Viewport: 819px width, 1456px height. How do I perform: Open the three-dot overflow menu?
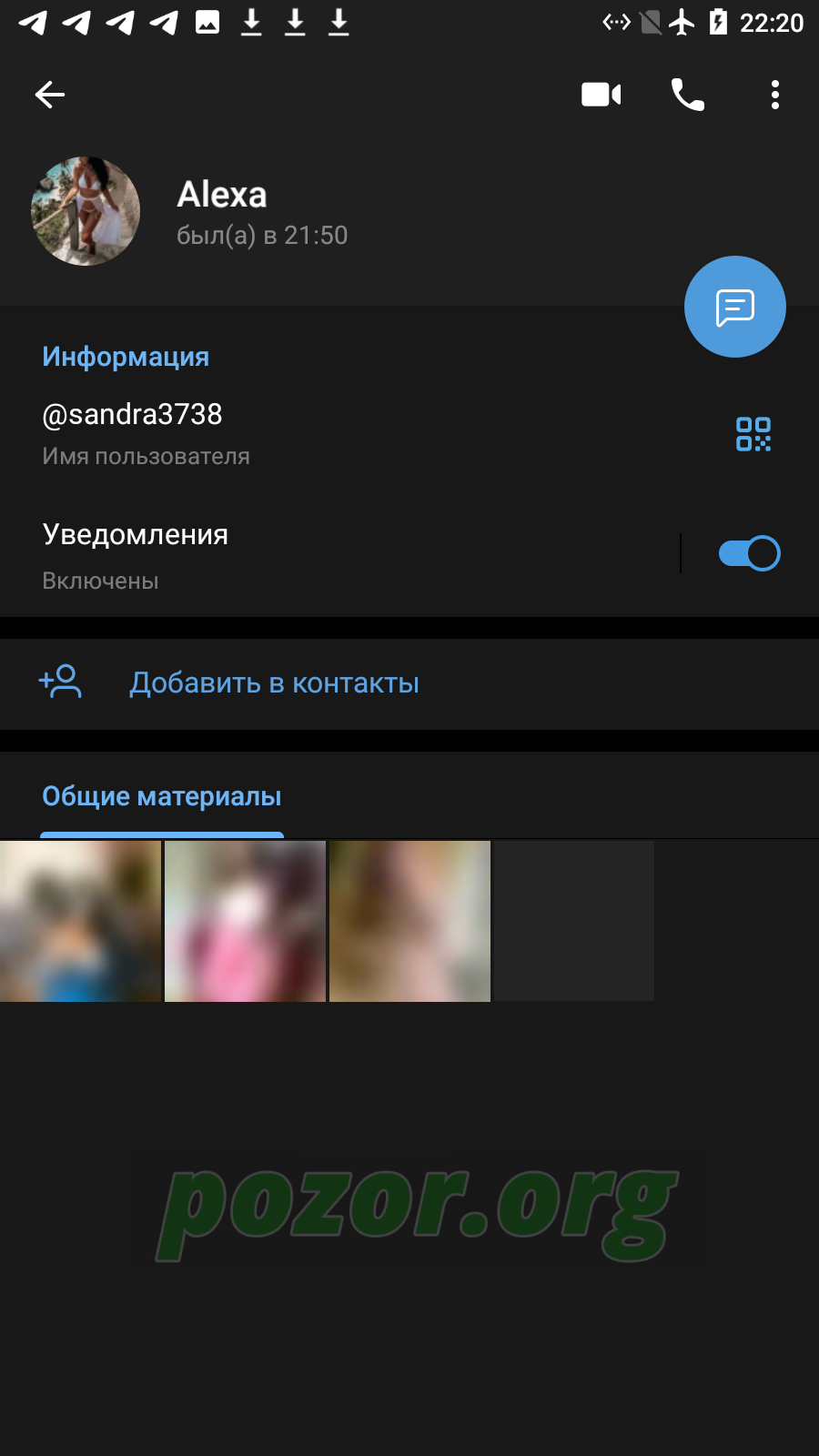775,95
